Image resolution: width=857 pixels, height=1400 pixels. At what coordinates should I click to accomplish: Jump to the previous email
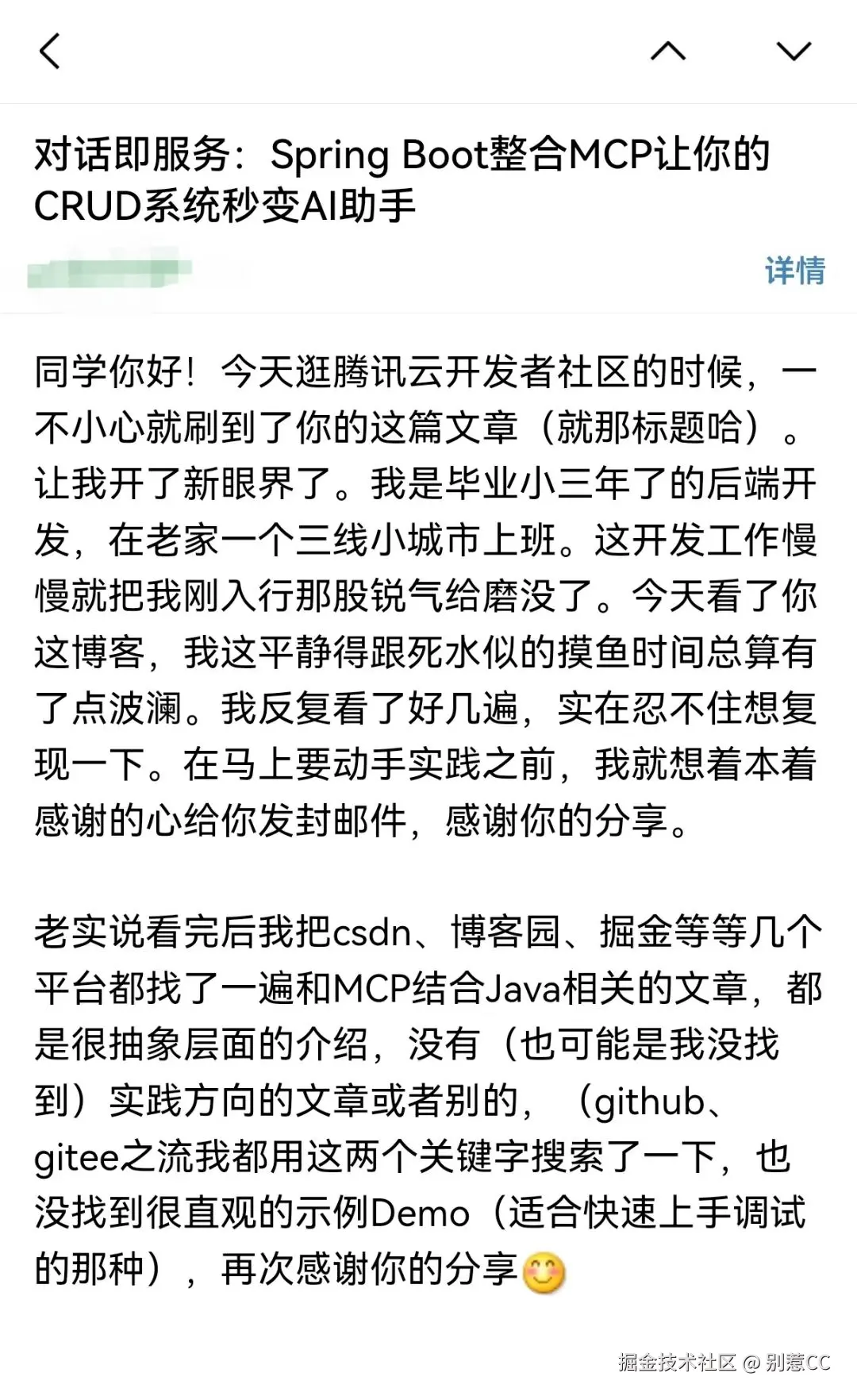668,52
